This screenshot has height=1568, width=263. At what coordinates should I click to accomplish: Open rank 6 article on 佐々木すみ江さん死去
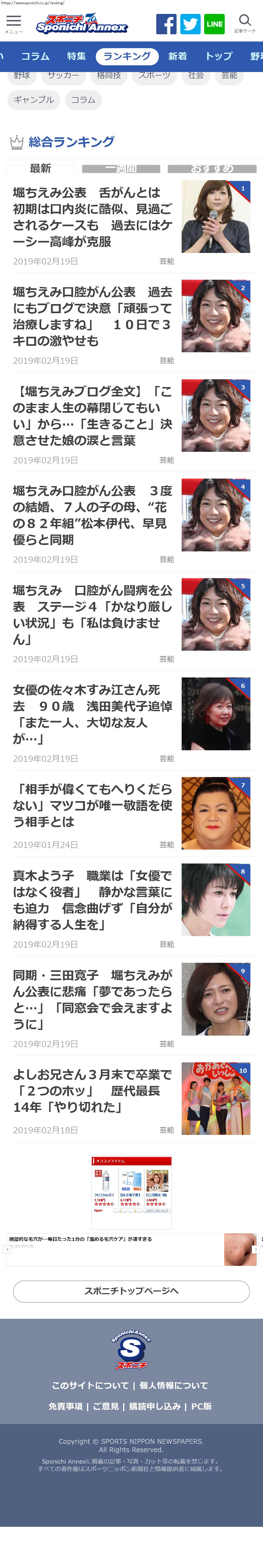point(93,714)
